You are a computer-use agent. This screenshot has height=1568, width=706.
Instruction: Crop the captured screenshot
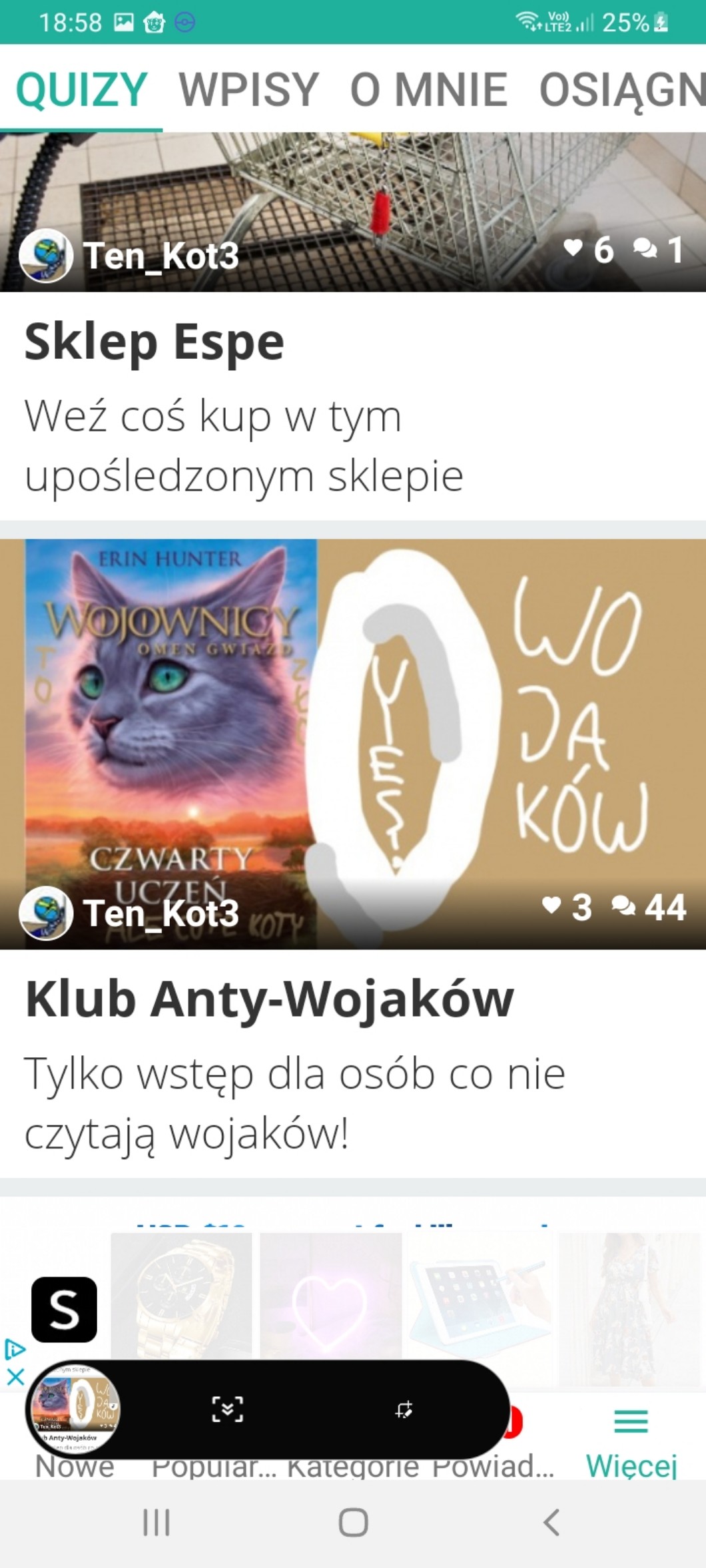click(x=404, y=1409)
